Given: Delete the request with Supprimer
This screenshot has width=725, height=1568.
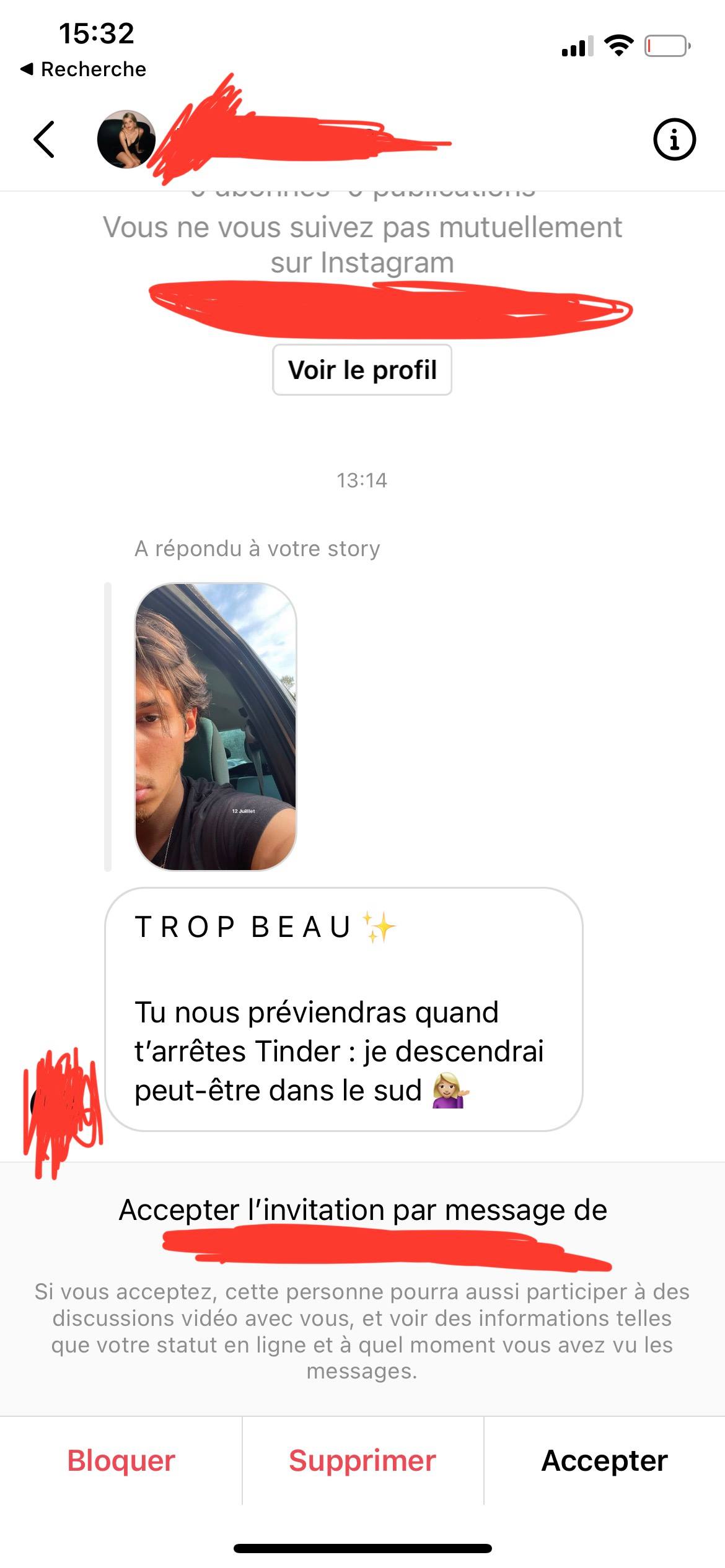Looking at the screenshot, I should (x=362, y=1460).
